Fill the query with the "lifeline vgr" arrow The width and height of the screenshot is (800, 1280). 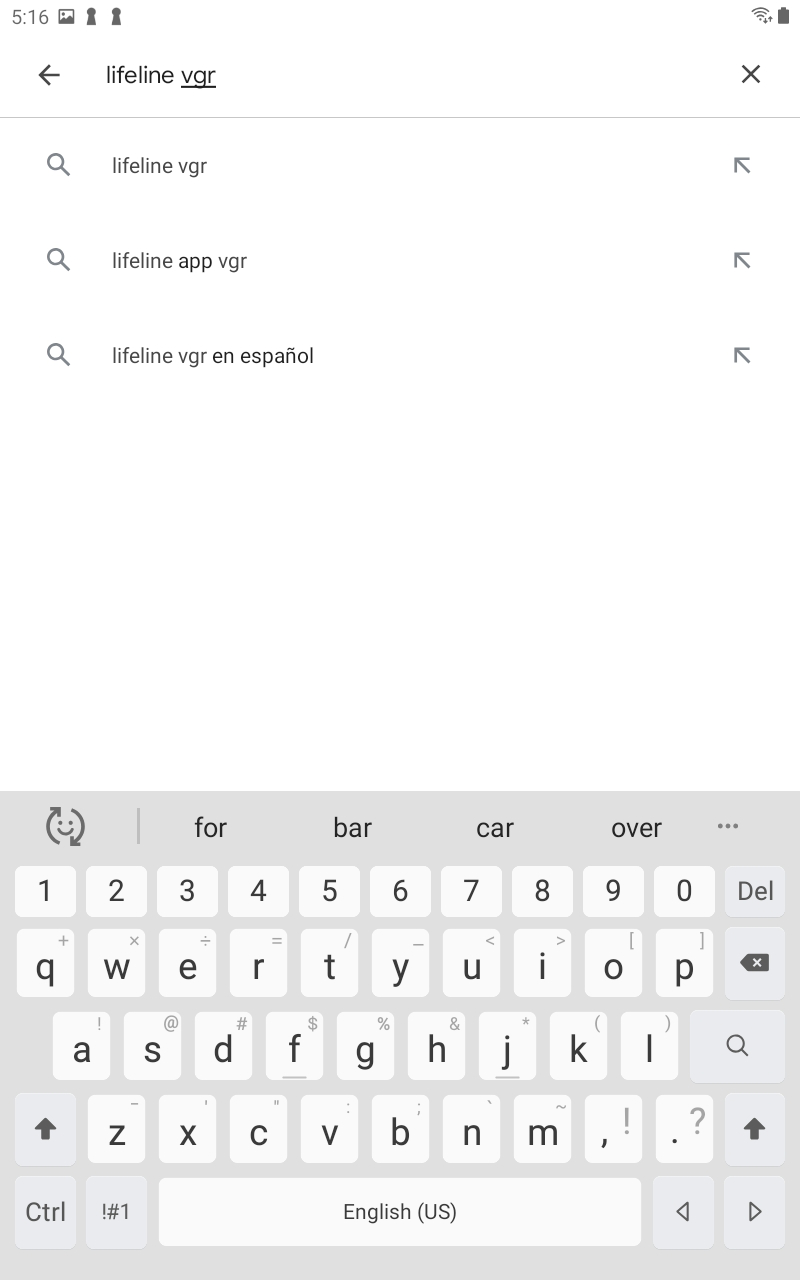pyautogui.click(x=741, y=166)
